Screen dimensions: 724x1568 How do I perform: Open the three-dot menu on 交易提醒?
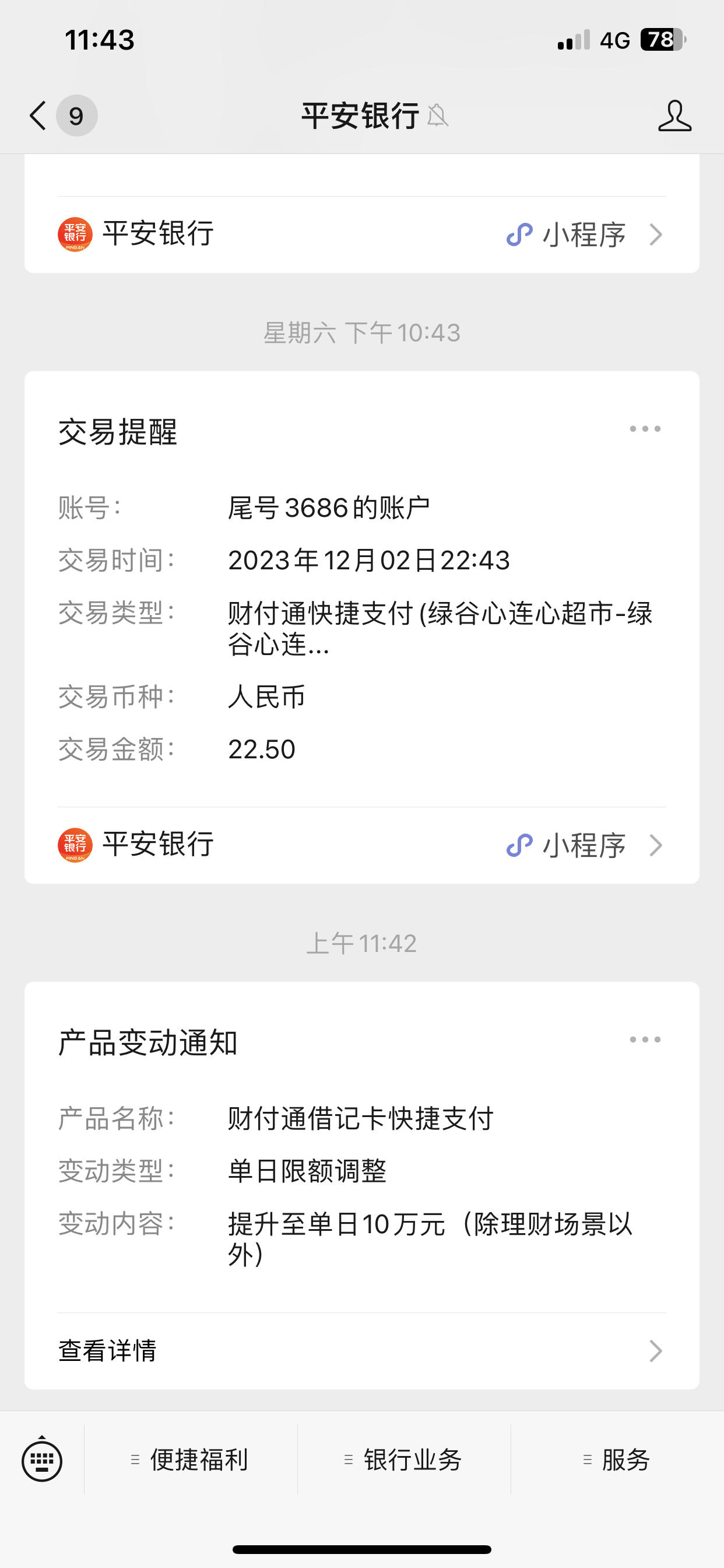click(x=645, y=429)
